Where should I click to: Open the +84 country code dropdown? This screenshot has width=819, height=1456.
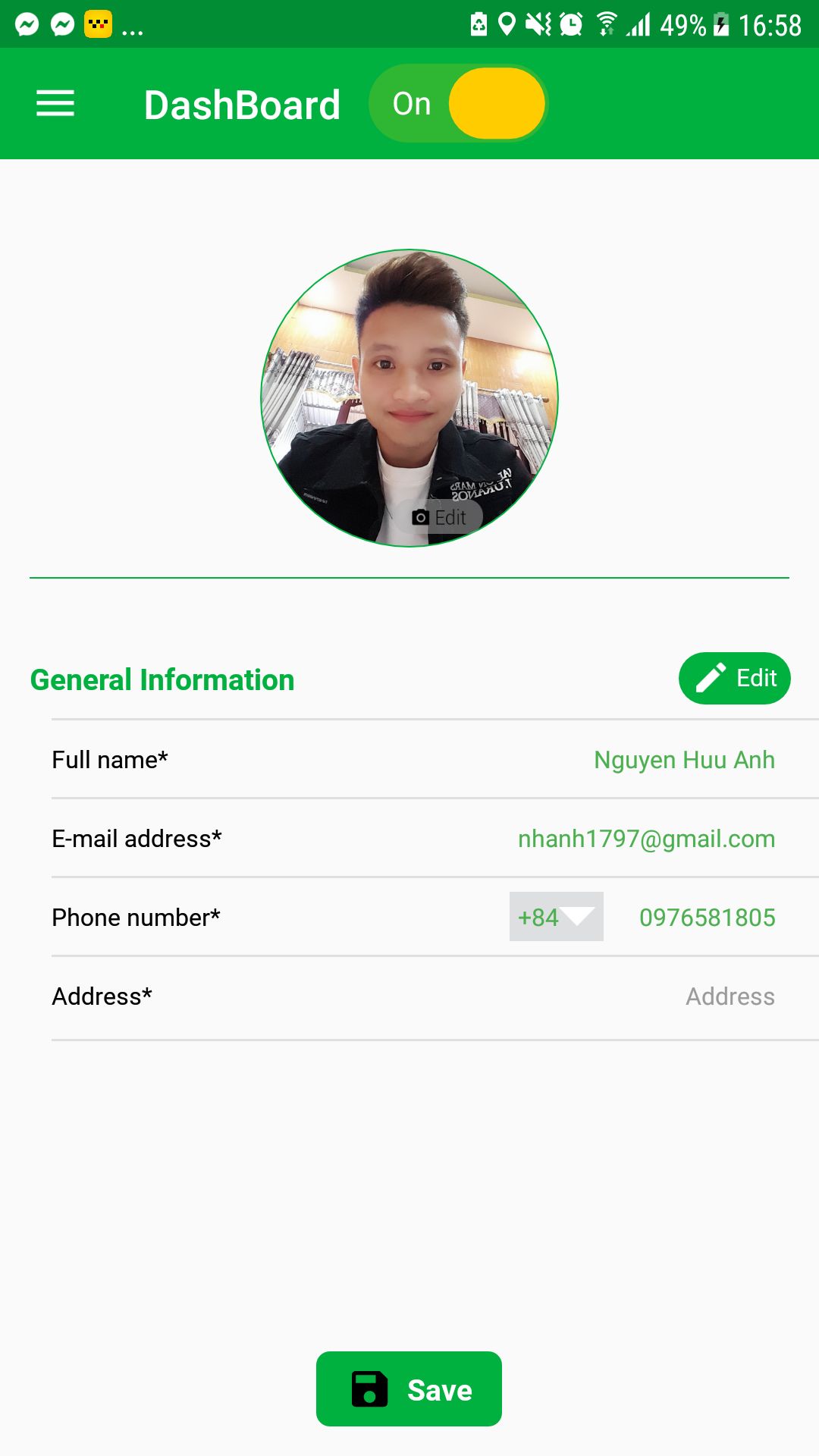(556, 917)
